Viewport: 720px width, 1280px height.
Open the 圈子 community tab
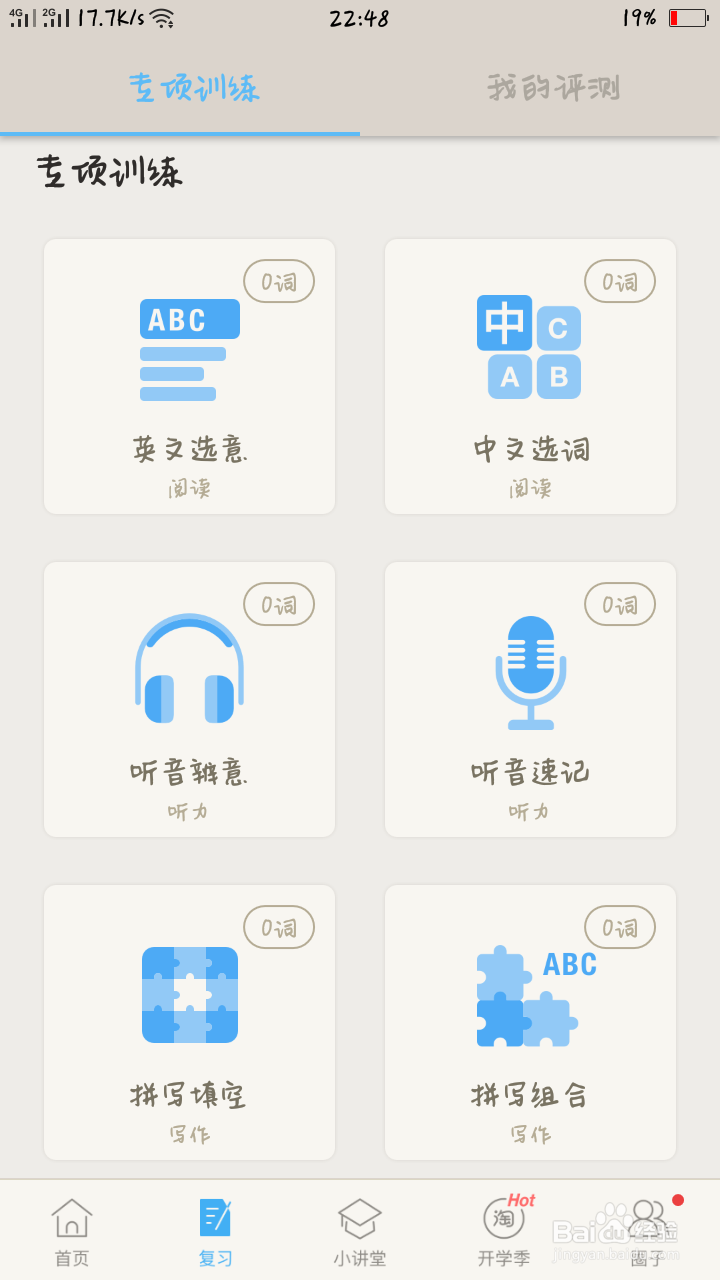tap(648, 1232)
